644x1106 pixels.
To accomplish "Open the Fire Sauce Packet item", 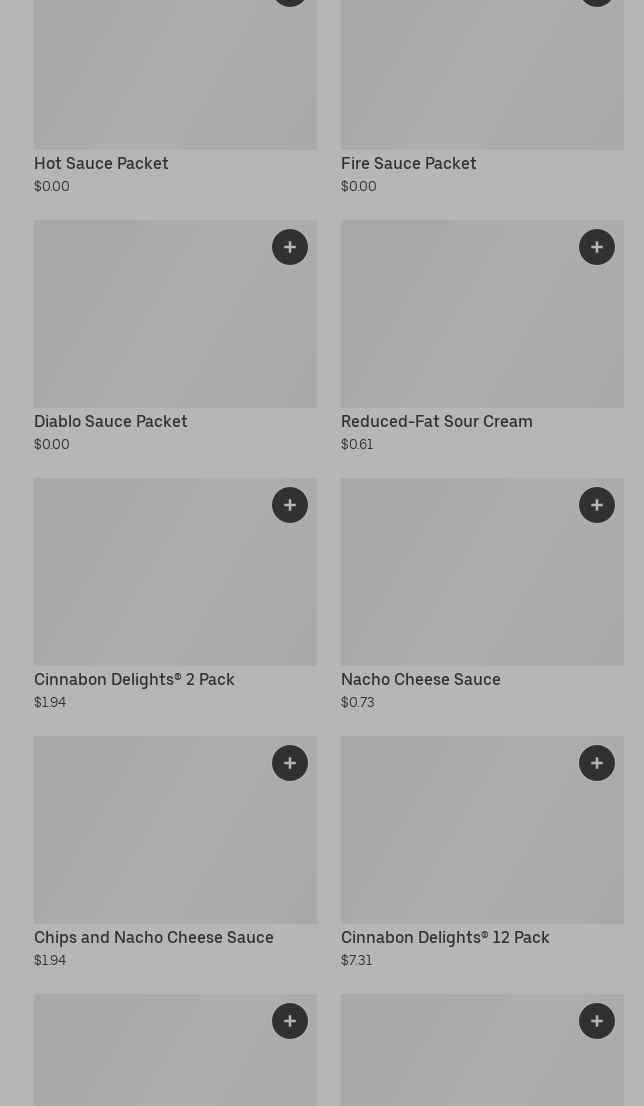I will click(408, 164).
